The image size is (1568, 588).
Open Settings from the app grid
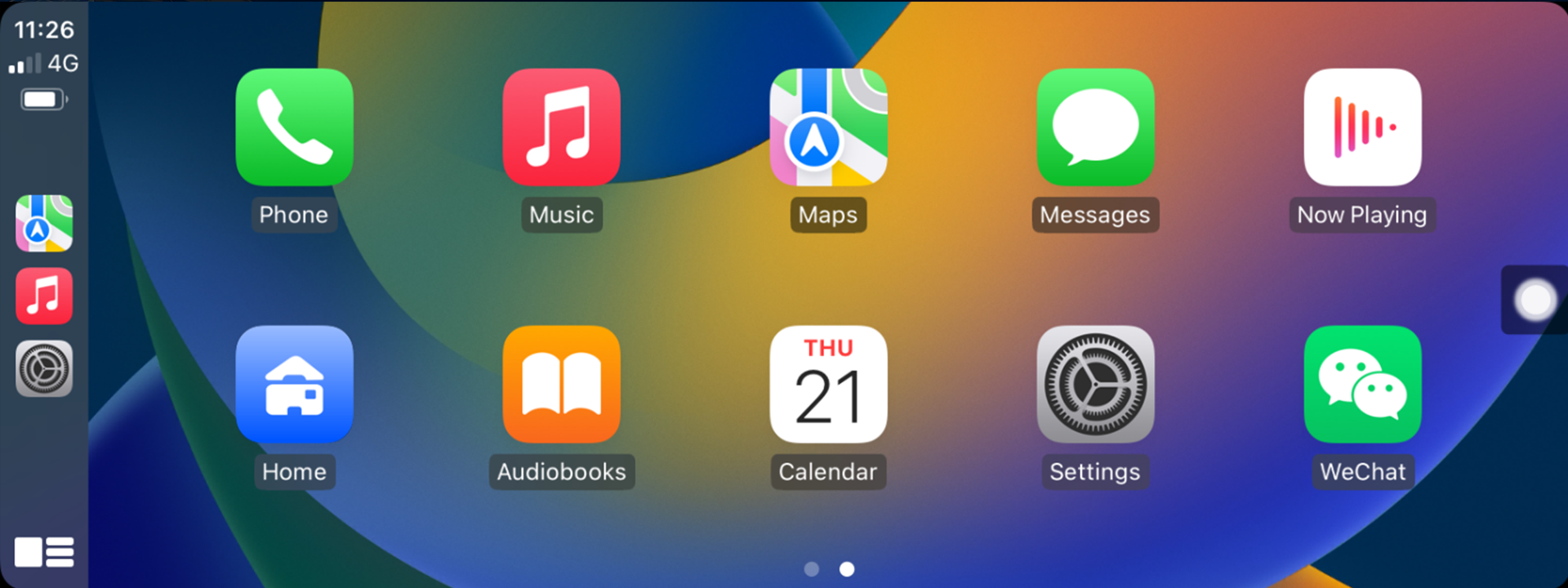click(1095, 384)
